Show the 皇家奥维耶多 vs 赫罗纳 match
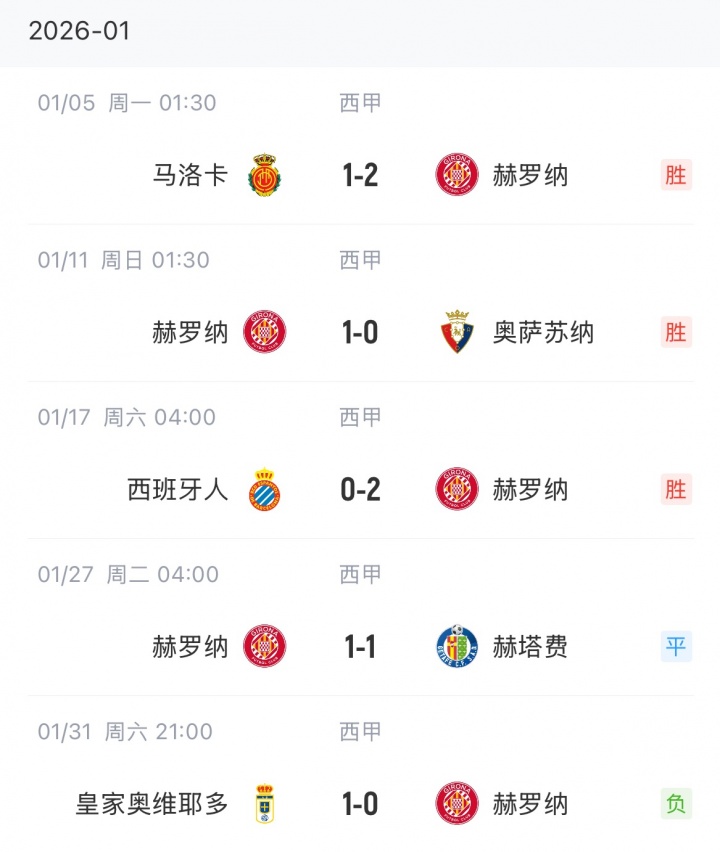 pos(360,803)
